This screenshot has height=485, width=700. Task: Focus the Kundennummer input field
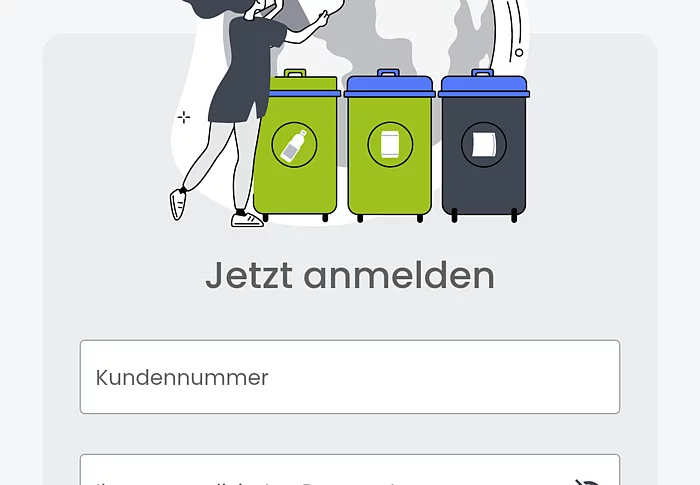coord(349,377)
